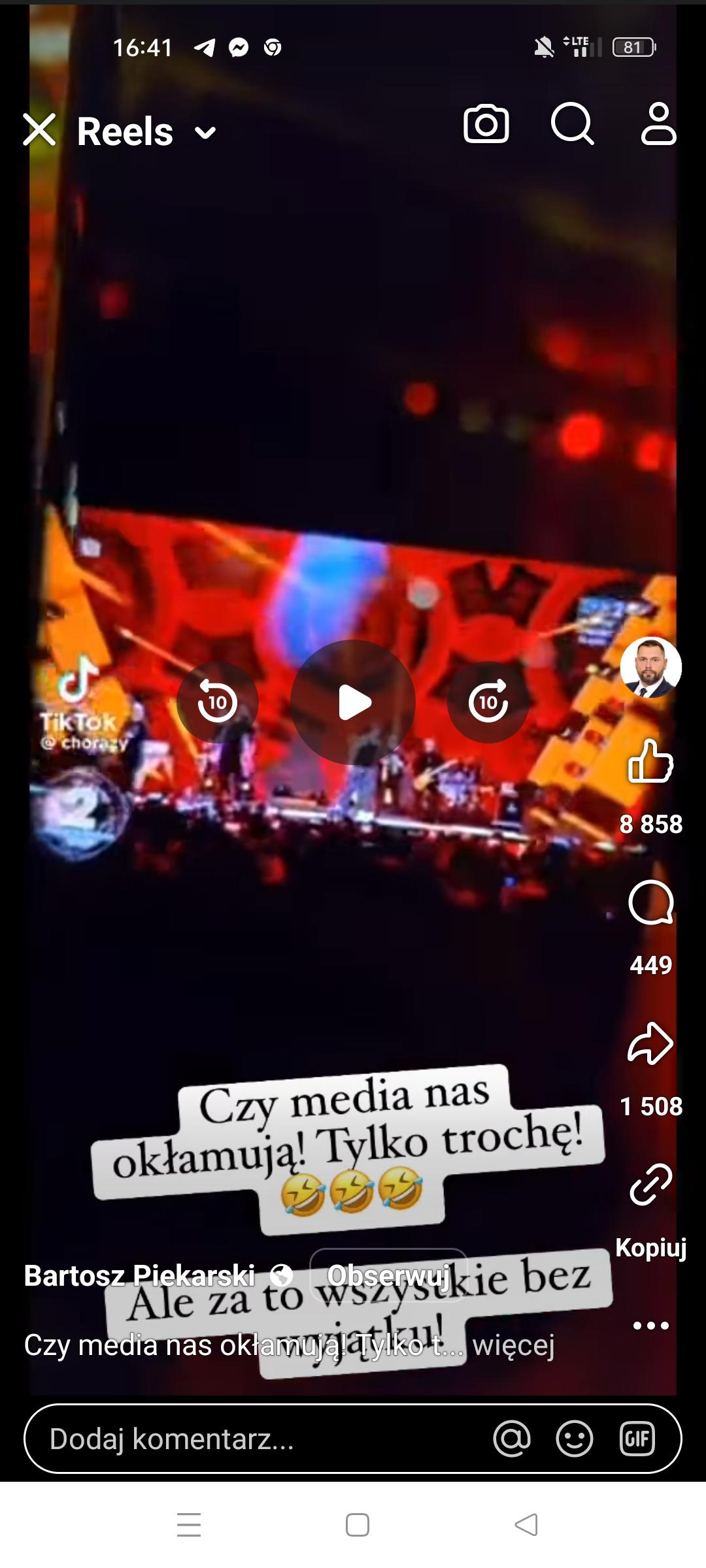706x1568 pixels.
Task: Open Bartosz Piekarski's profile picture
Action: [650, 667]
